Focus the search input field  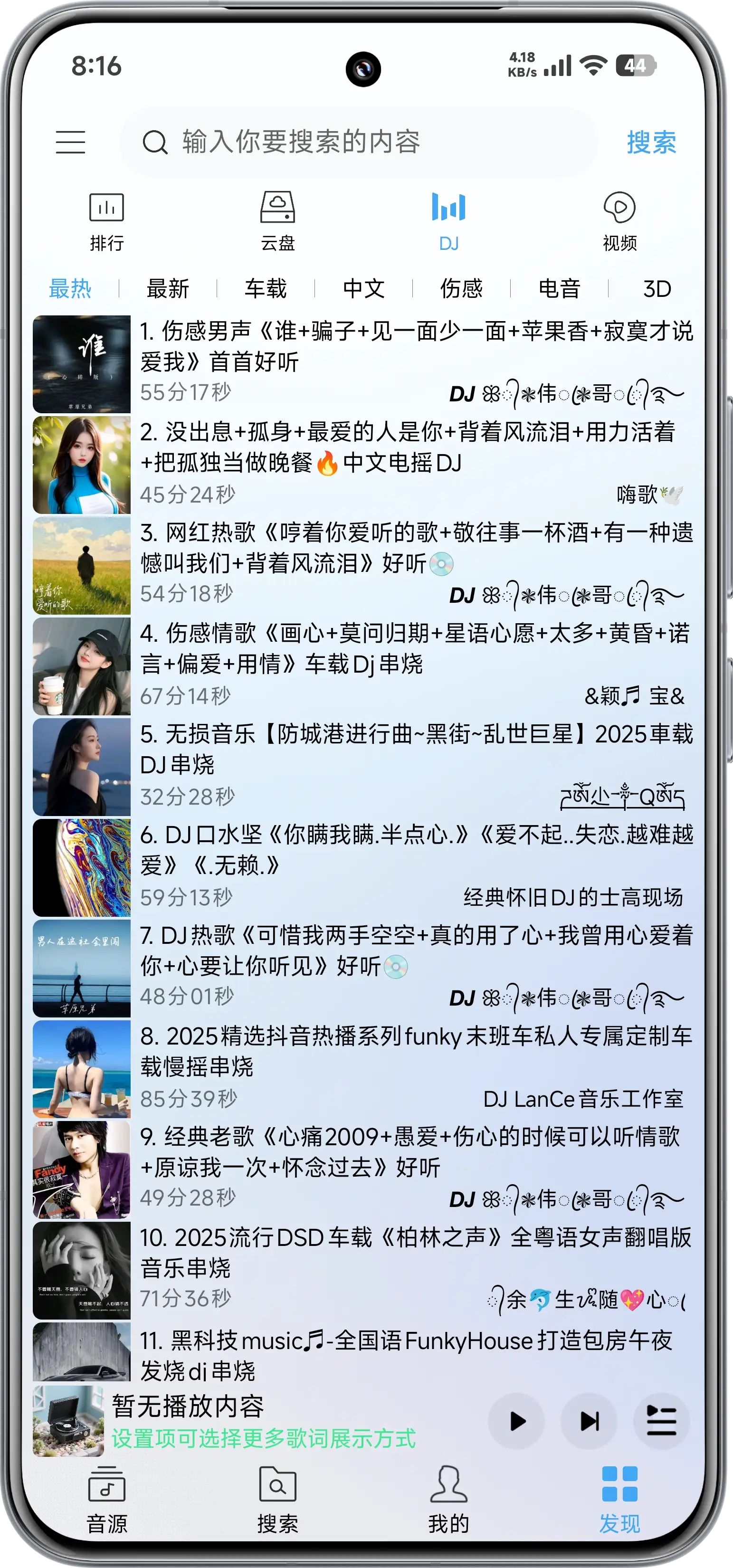click(x=359, y=143)
